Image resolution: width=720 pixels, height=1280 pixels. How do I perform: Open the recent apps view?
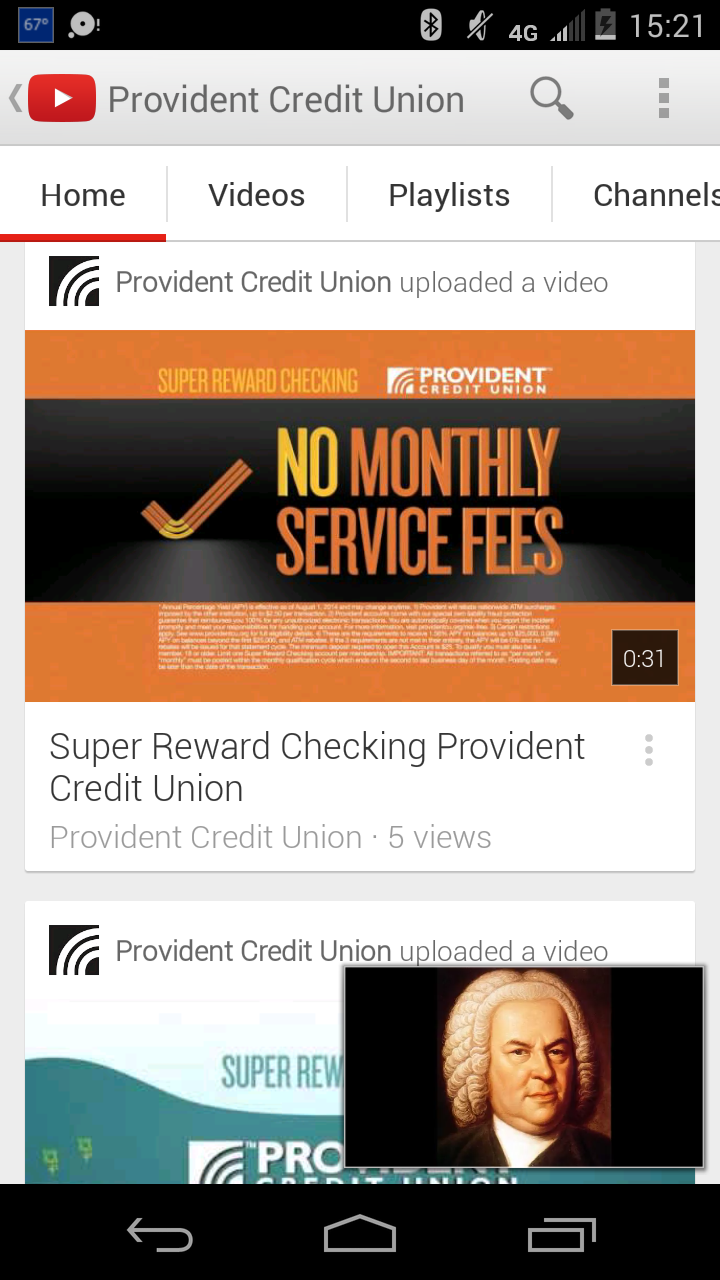[561, 1235]
